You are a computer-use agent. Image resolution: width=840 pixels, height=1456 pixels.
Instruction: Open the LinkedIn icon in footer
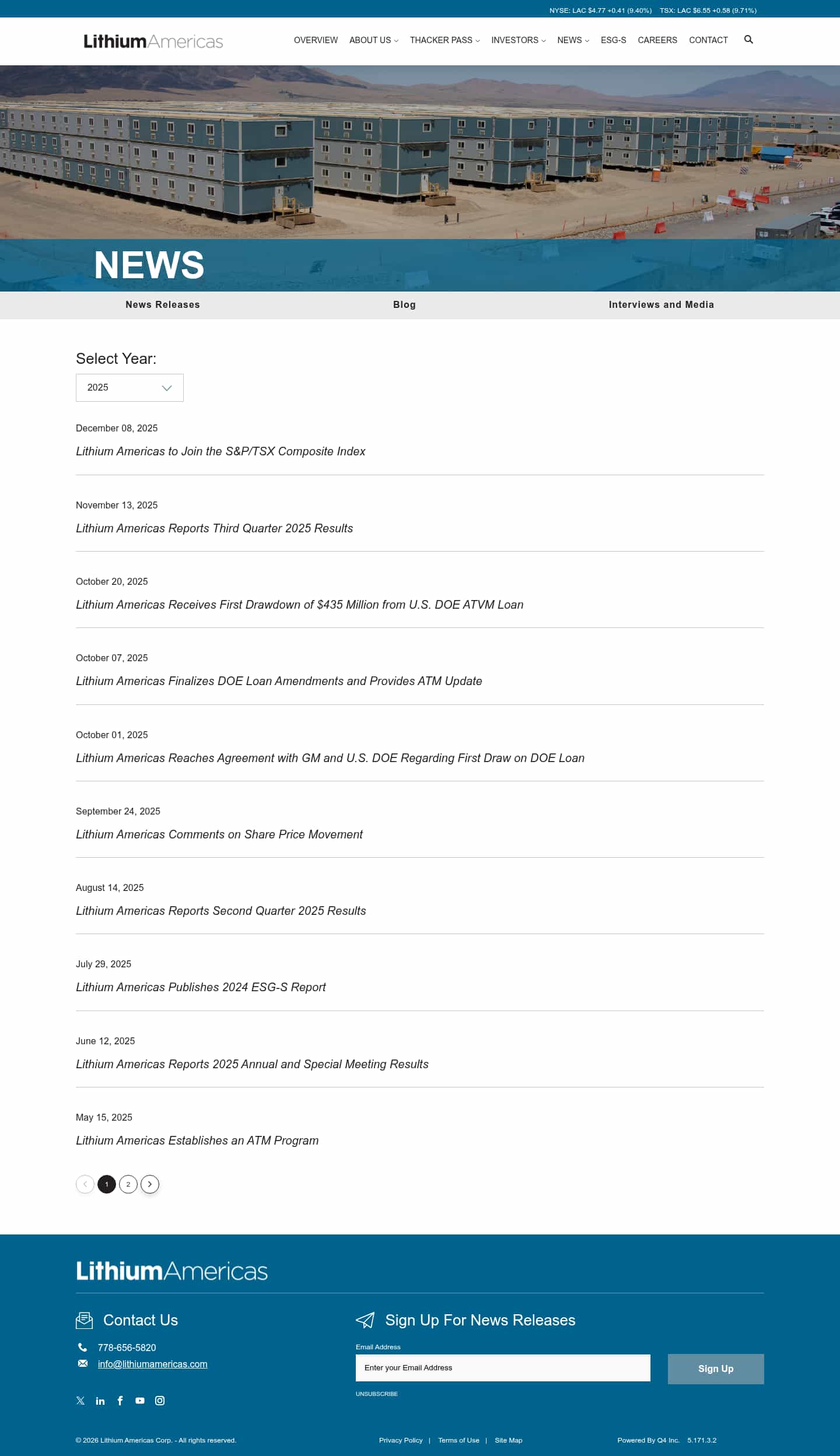pyautogui.click(x=100, y=1401)
